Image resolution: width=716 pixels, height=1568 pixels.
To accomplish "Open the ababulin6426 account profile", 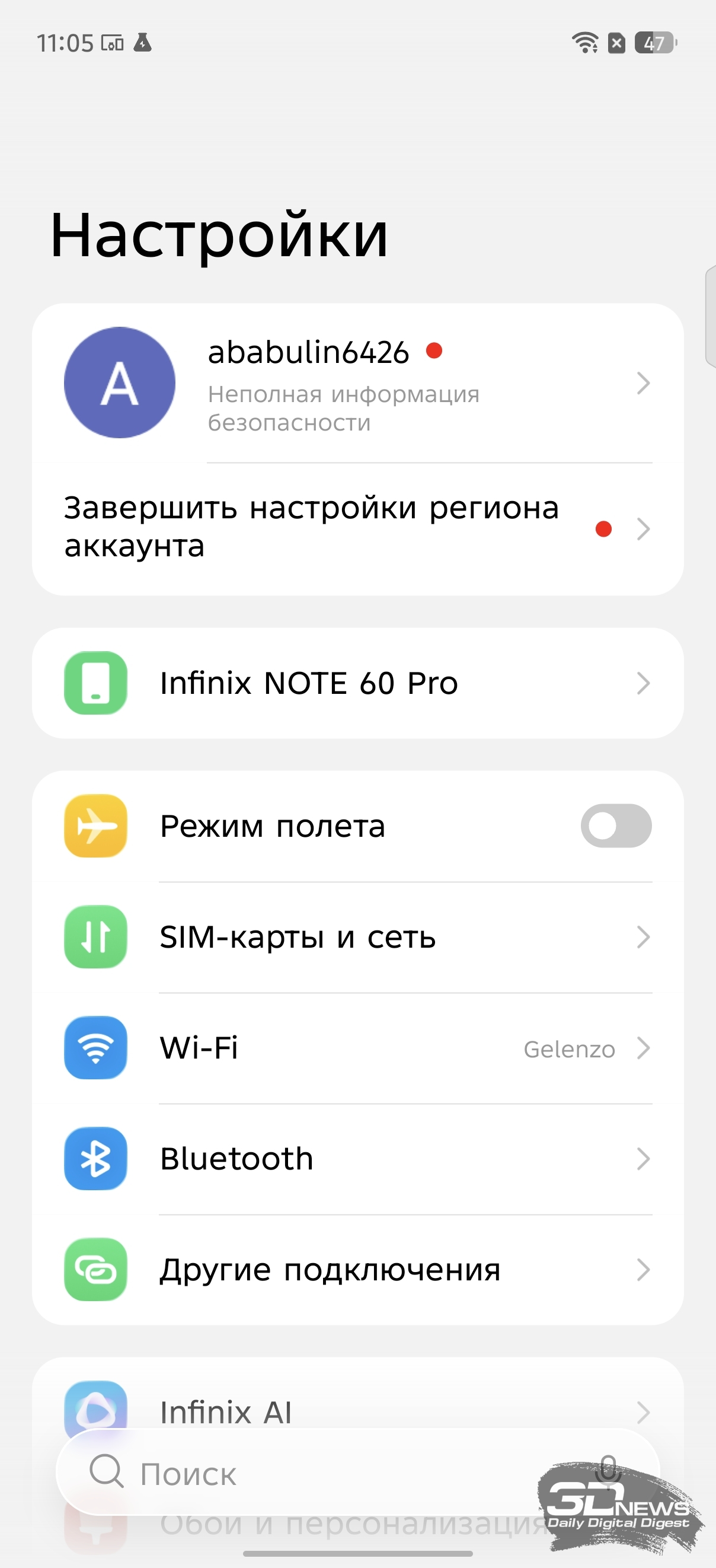I will [x=357, y=384].
